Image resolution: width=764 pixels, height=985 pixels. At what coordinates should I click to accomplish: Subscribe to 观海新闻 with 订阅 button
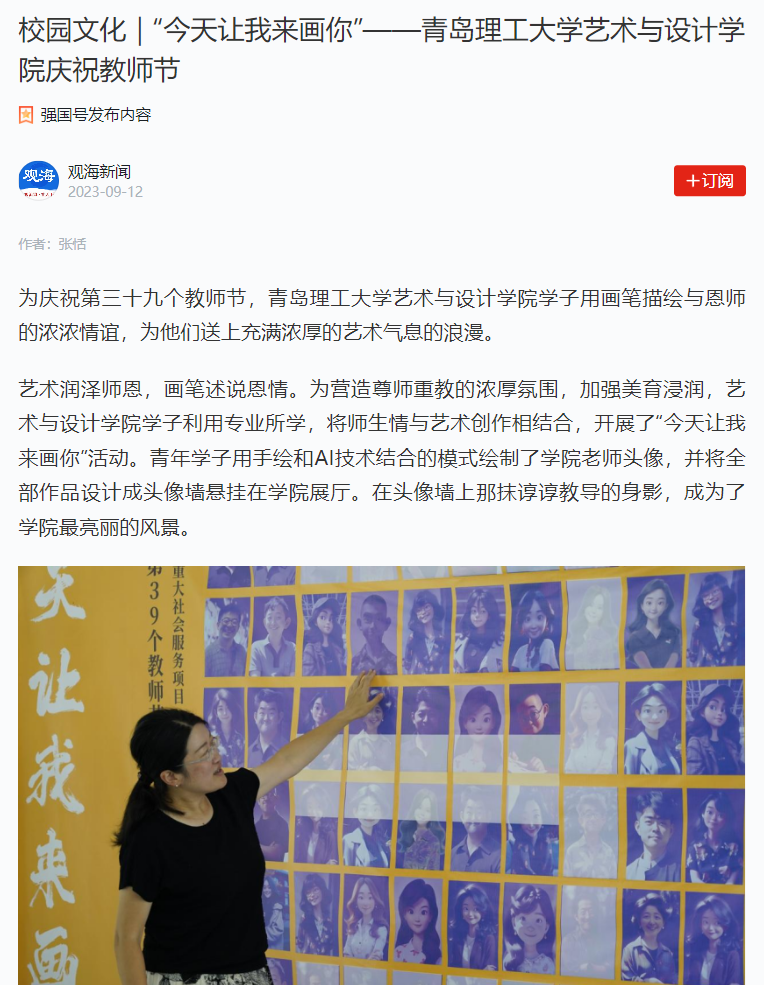pos(709,181)
